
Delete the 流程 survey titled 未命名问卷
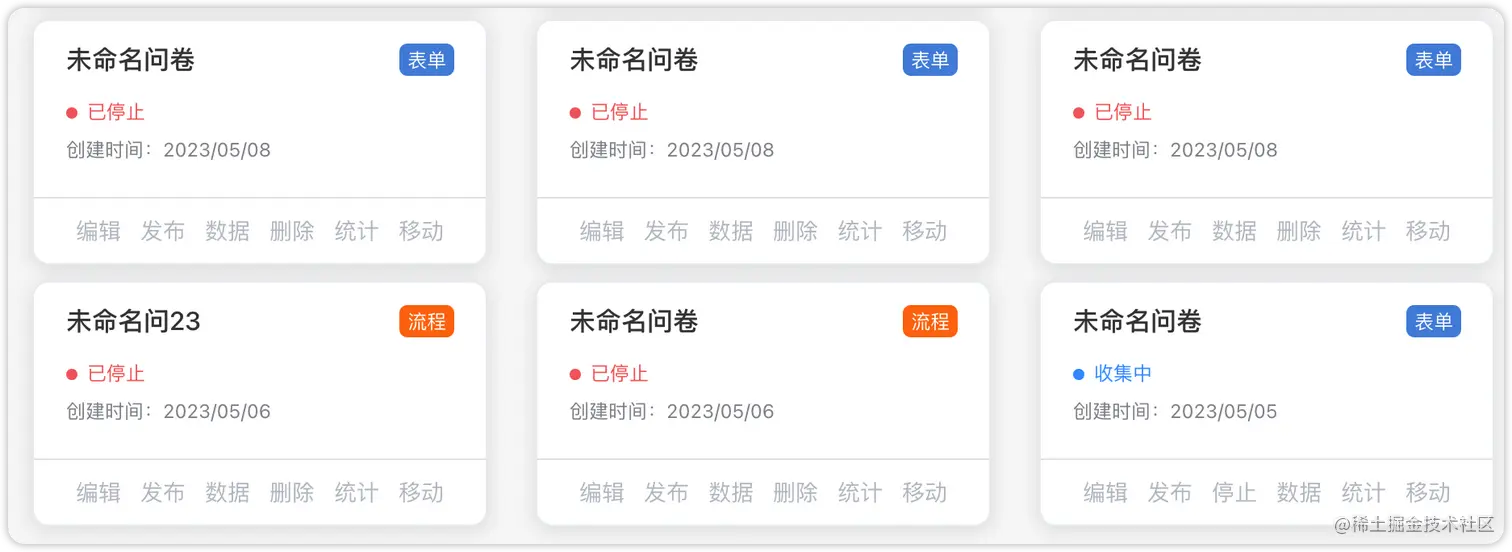(x=795, y=492)
